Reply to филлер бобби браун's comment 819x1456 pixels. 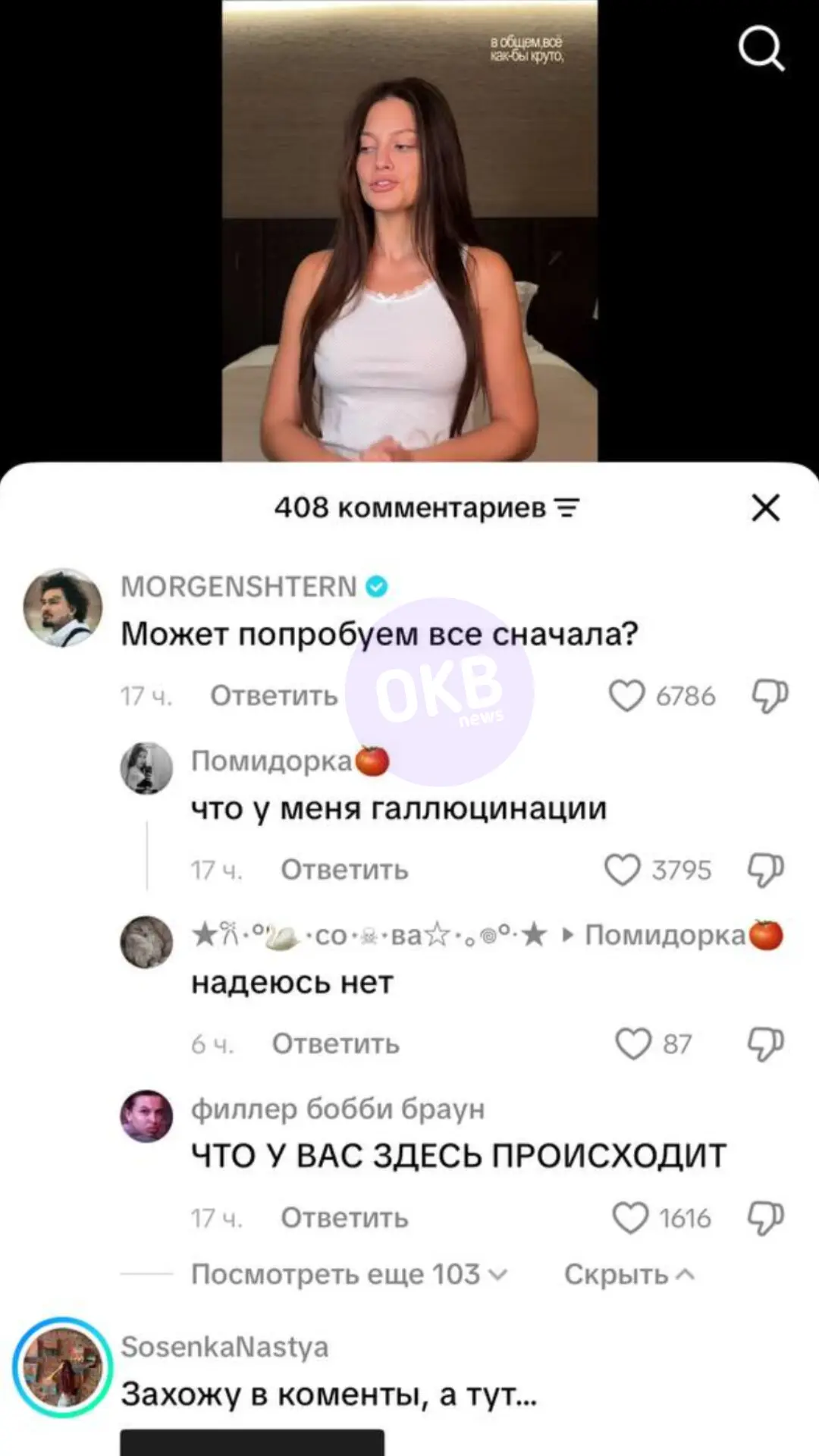coord(344,1219)
